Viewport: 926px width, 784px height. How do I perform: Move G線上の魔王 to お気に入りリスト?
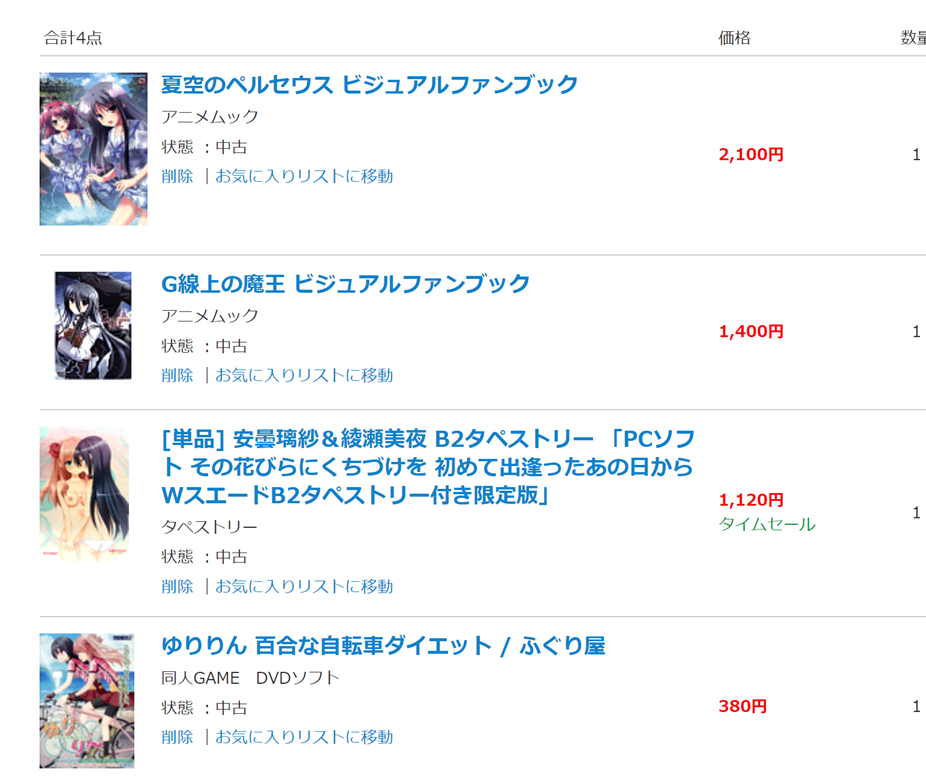click(304, 375)
